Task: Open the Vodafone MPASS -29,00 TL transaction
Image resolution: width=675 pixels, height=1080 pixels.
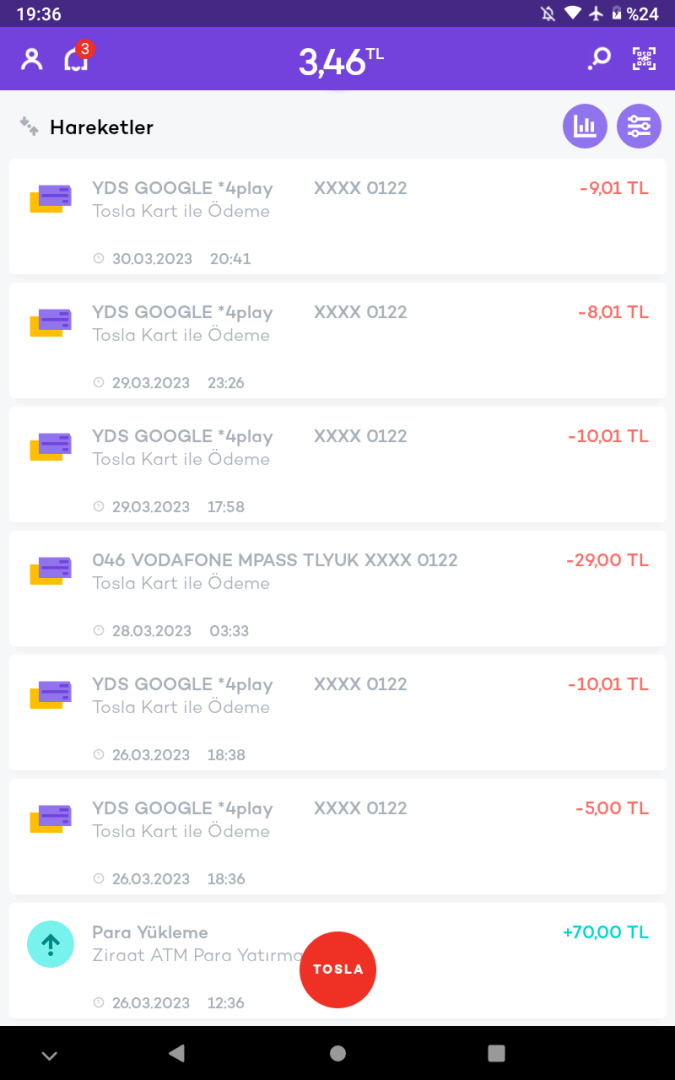Action: 338,588
